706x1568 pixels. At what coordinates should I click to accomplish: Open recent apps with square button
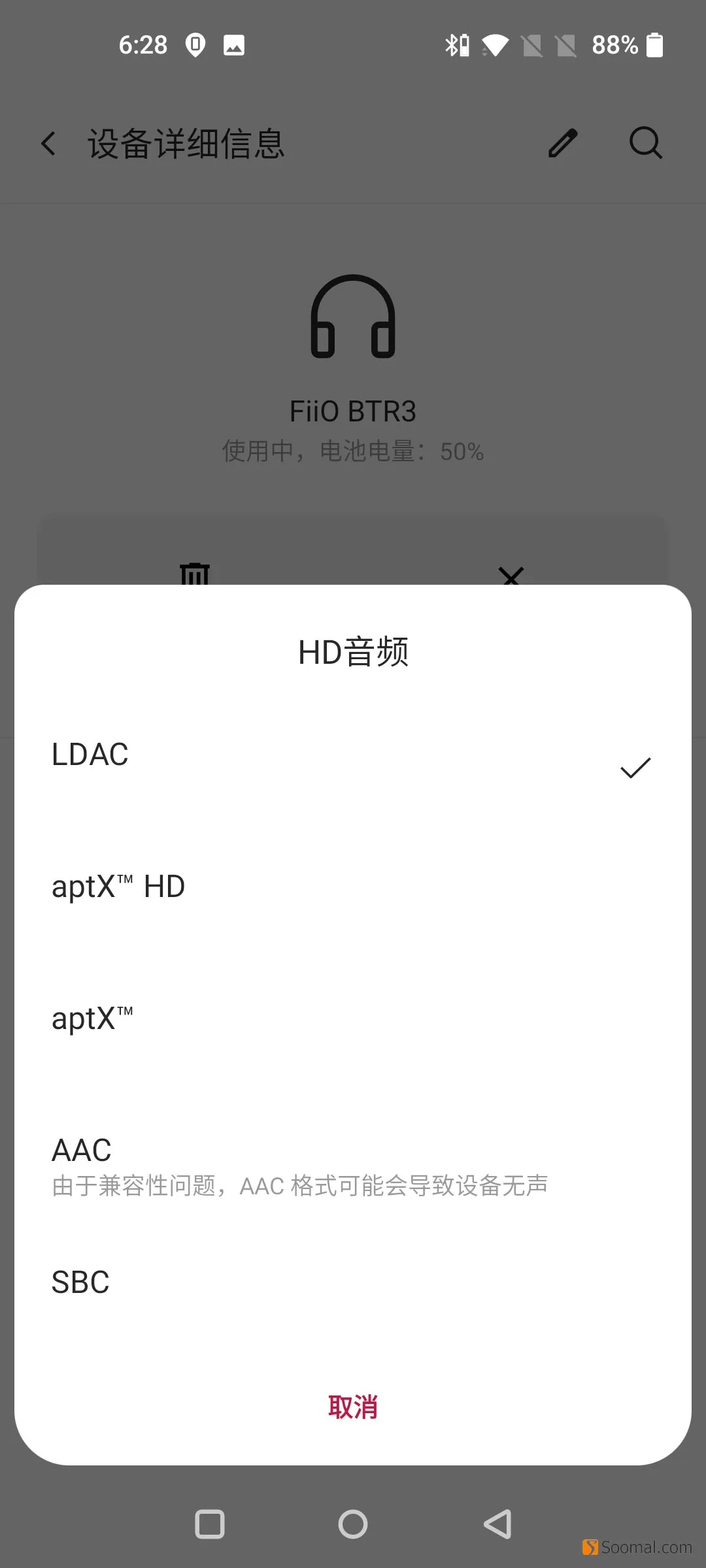(x=210, y=1524)
